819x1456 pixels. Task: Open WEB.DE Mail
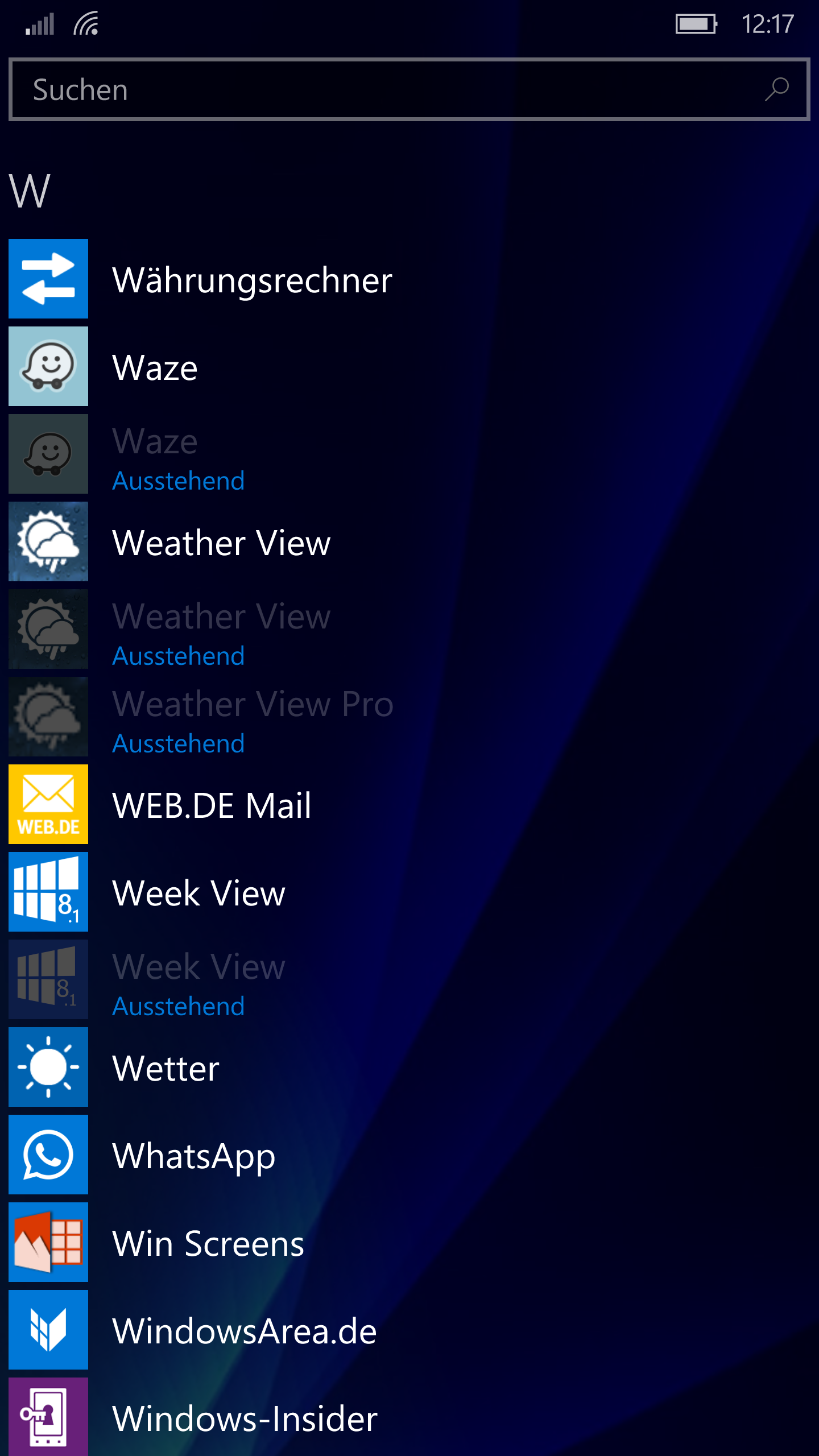coord(409,804)
